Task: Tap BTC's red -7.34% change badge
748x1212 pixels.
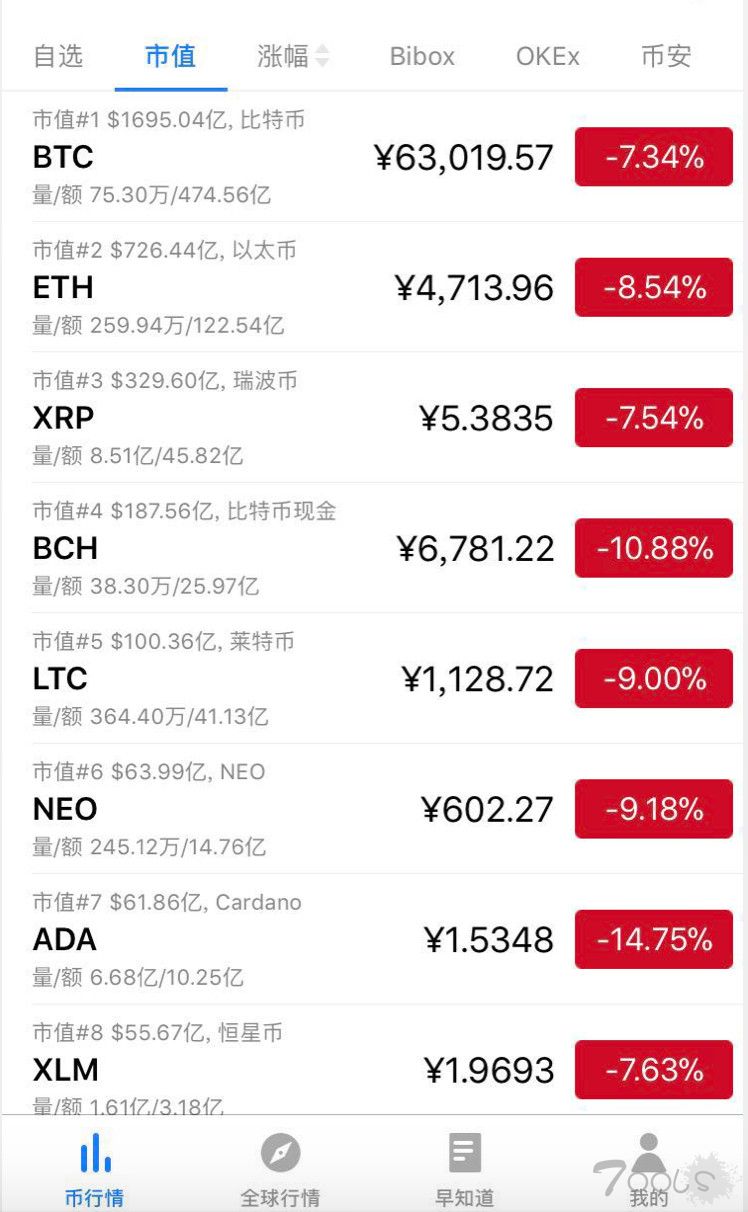Action: coord(653,157)
